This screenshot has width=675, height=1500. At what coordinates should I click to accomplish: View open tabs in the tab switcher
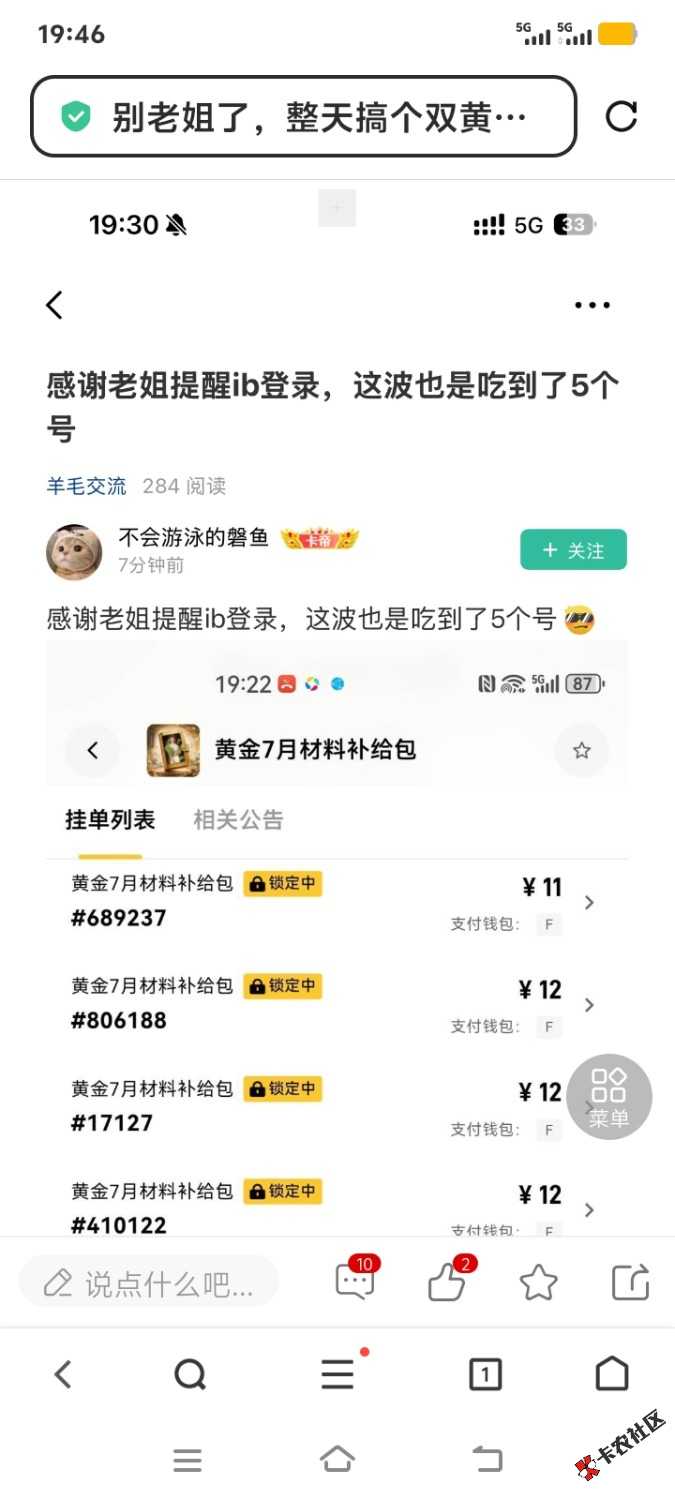[x=485, y=1375]
